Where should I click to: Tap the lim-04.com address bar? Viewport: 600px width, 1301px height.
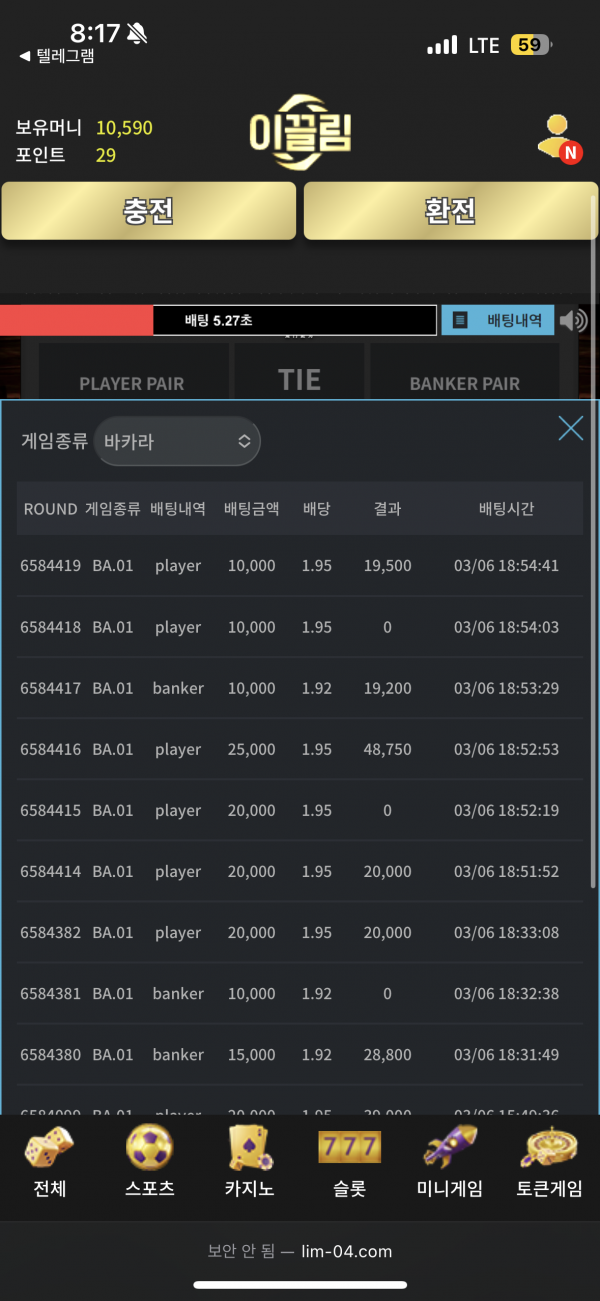tap(300, 1251)
